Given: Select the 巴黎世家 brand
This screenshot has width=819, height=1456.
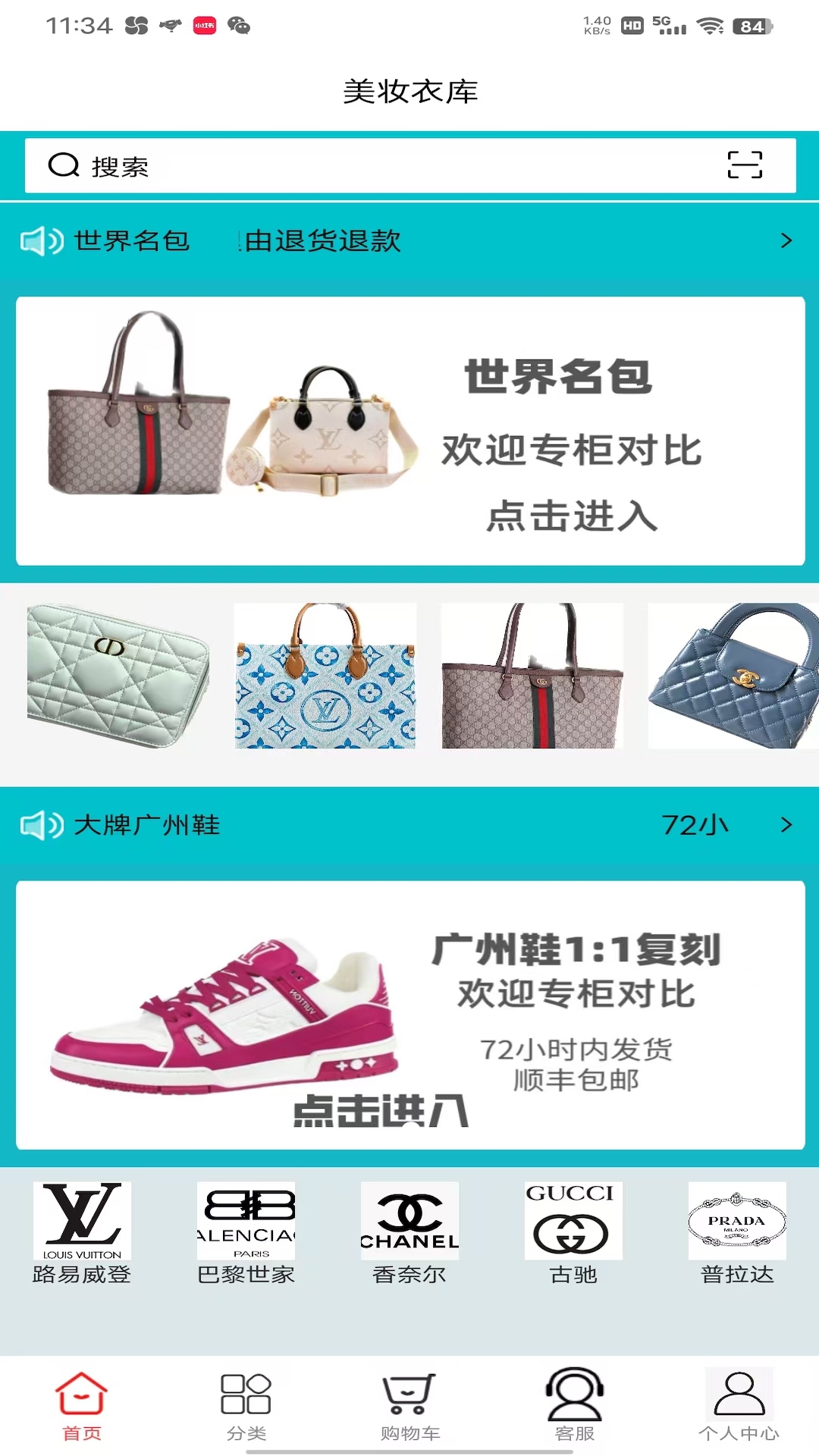Looking at the screenshot, I should [x=246, y=1233].
